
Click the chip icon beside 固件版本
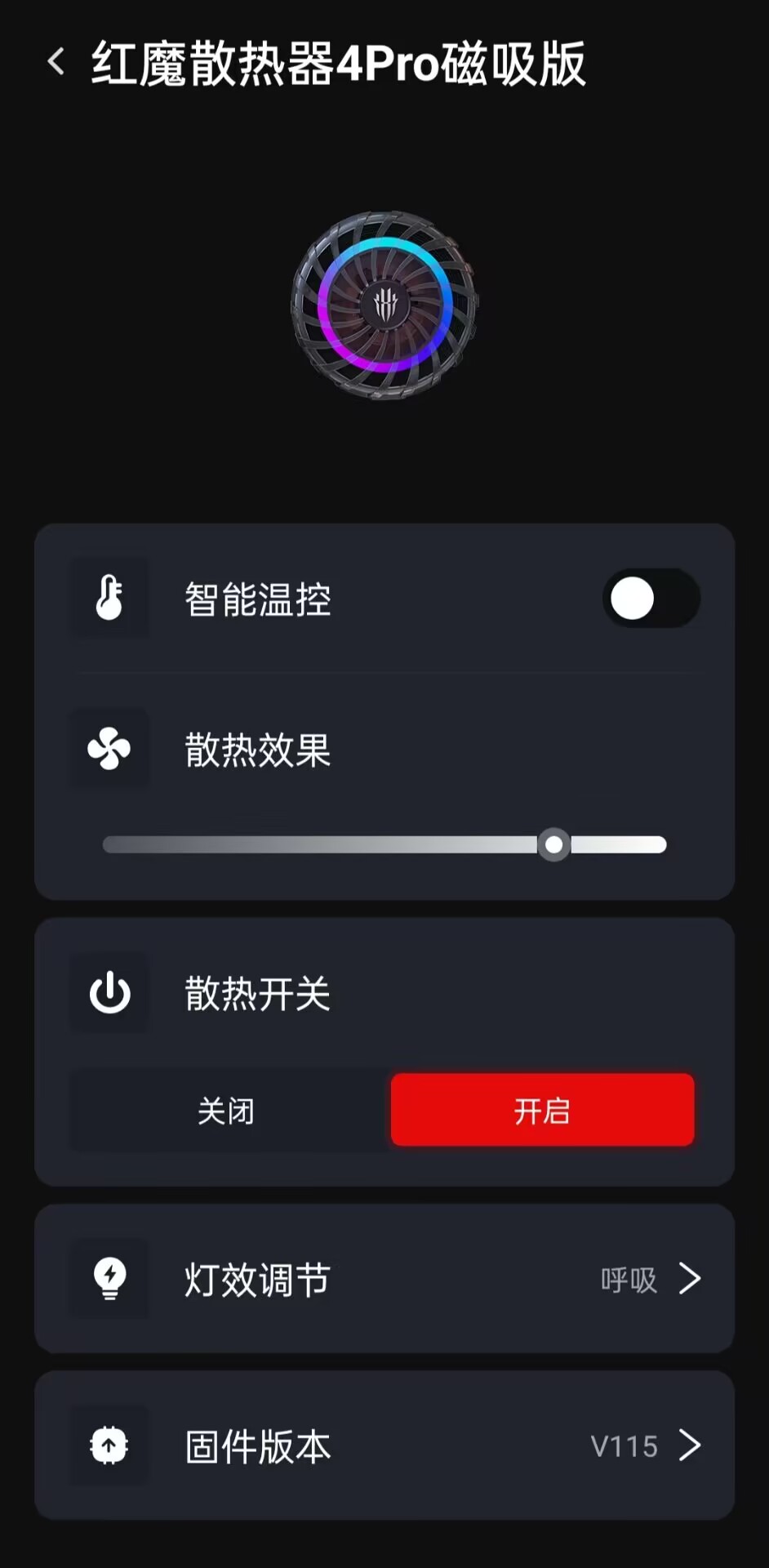pyautogui.click(x=109, y=1445)
